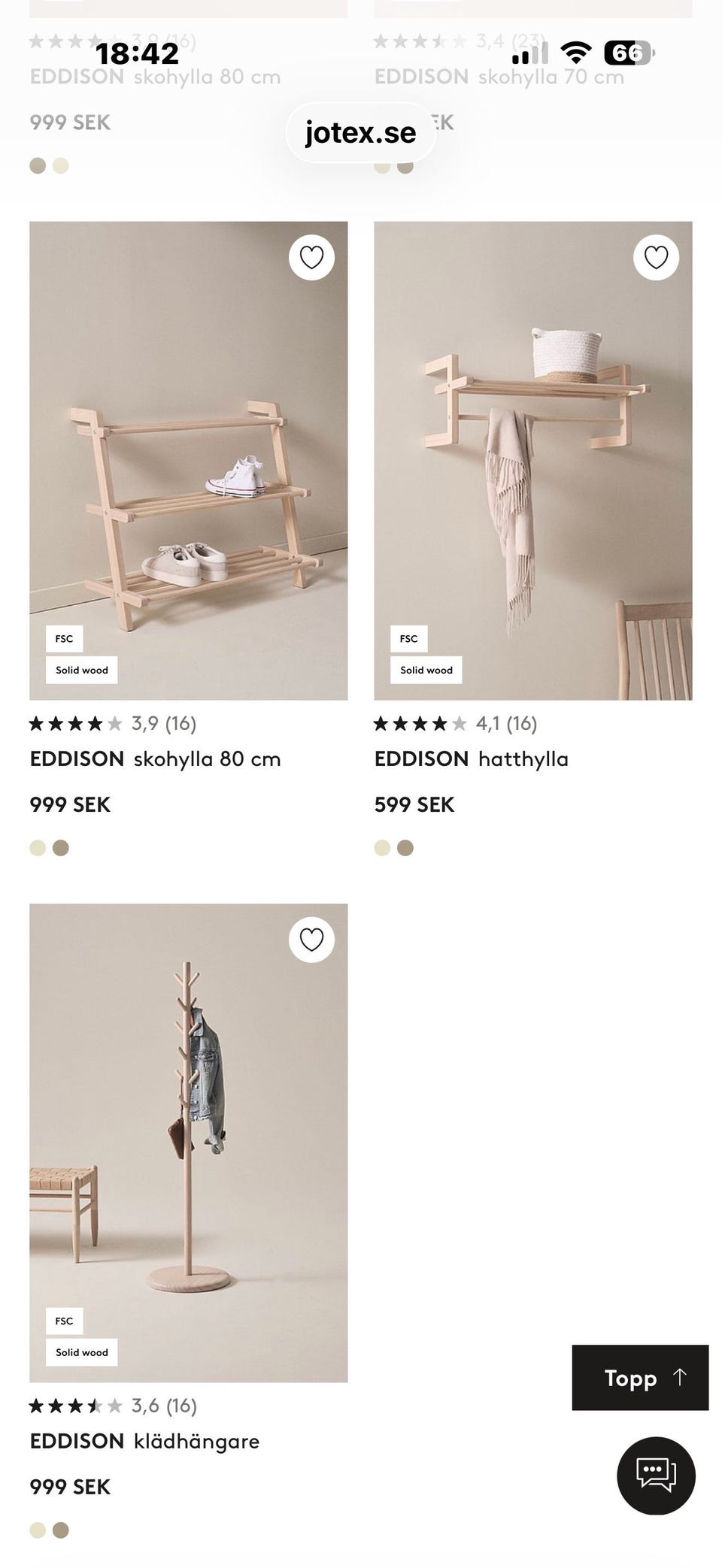Choose the light swatch under klädhängare
Screen dimensions: 722x1568
click(38, 1530)
